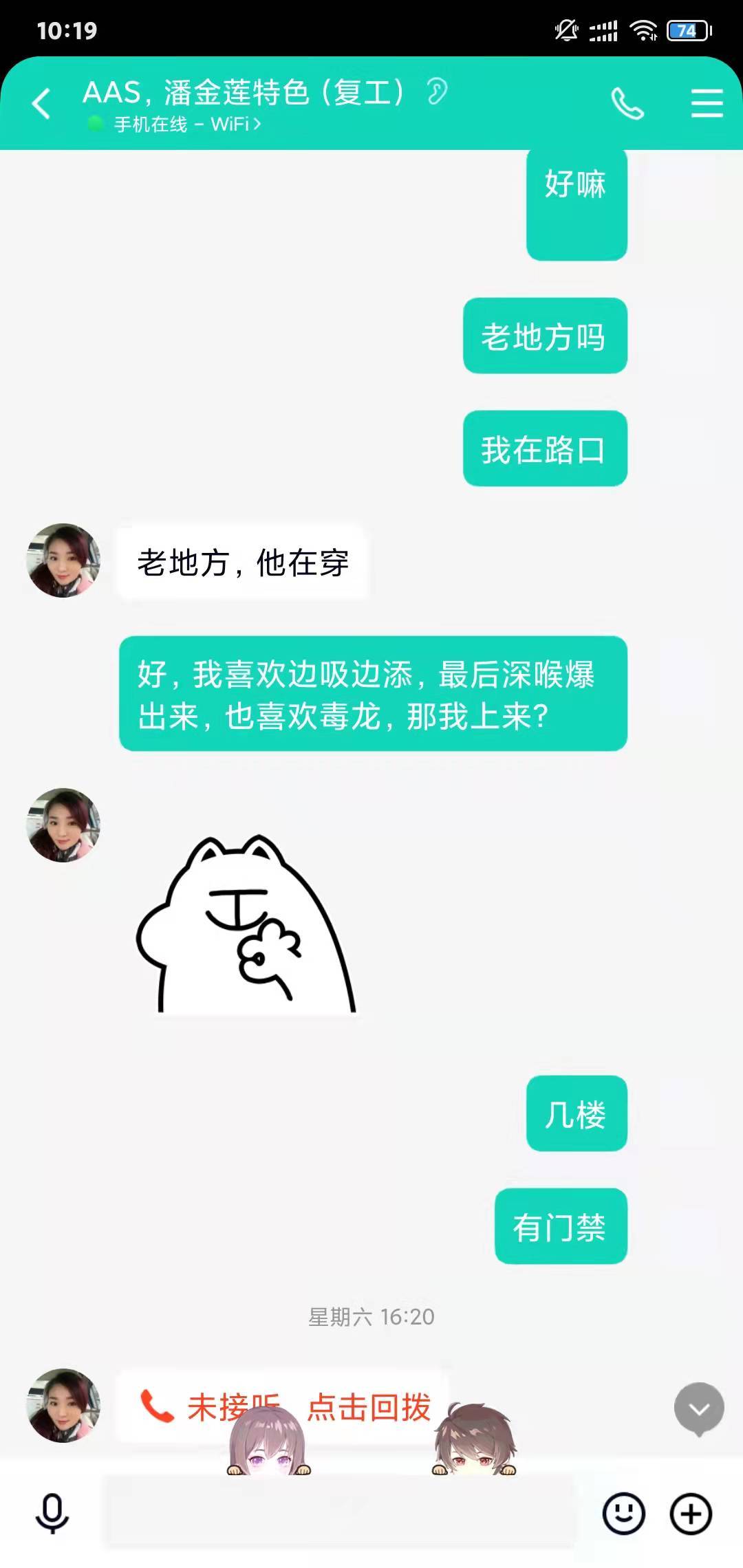Toggle the earpiece mode icon

[436, 91]
